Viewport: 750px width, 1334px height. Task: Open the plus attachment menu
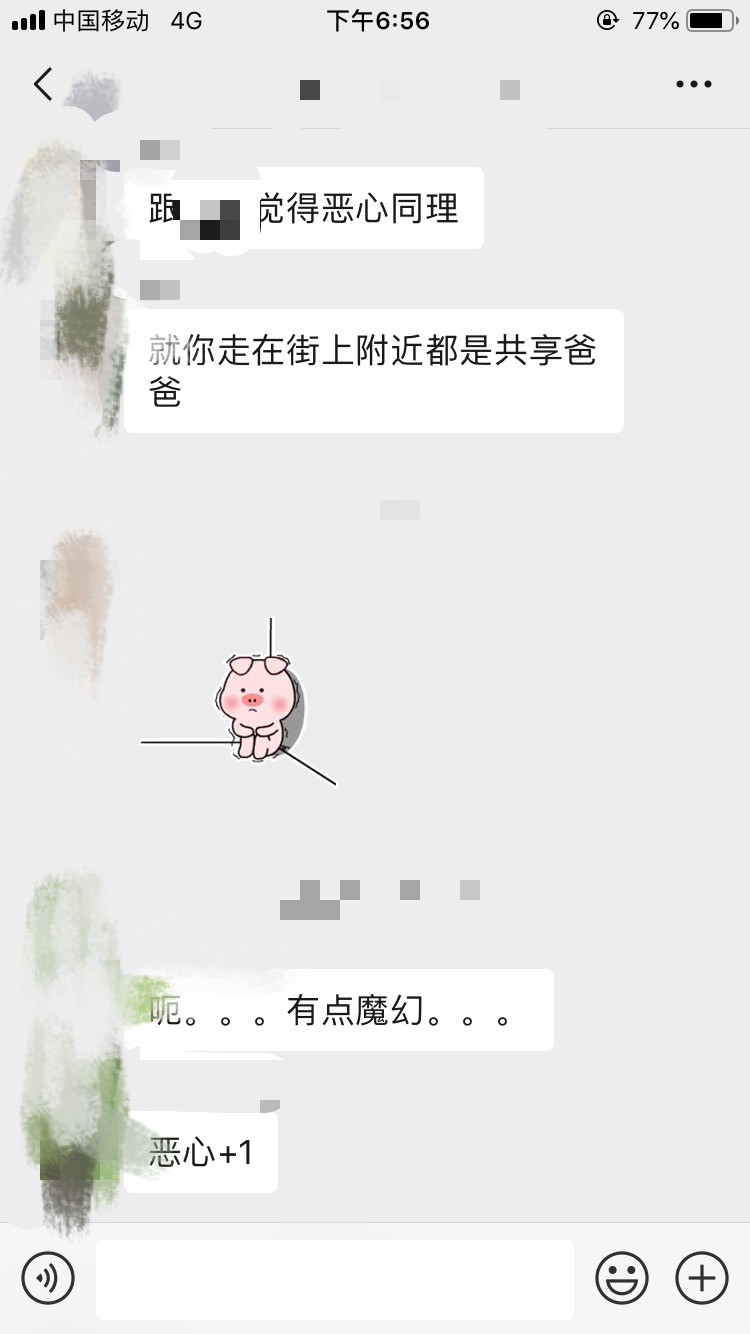tap(702, 1278)
